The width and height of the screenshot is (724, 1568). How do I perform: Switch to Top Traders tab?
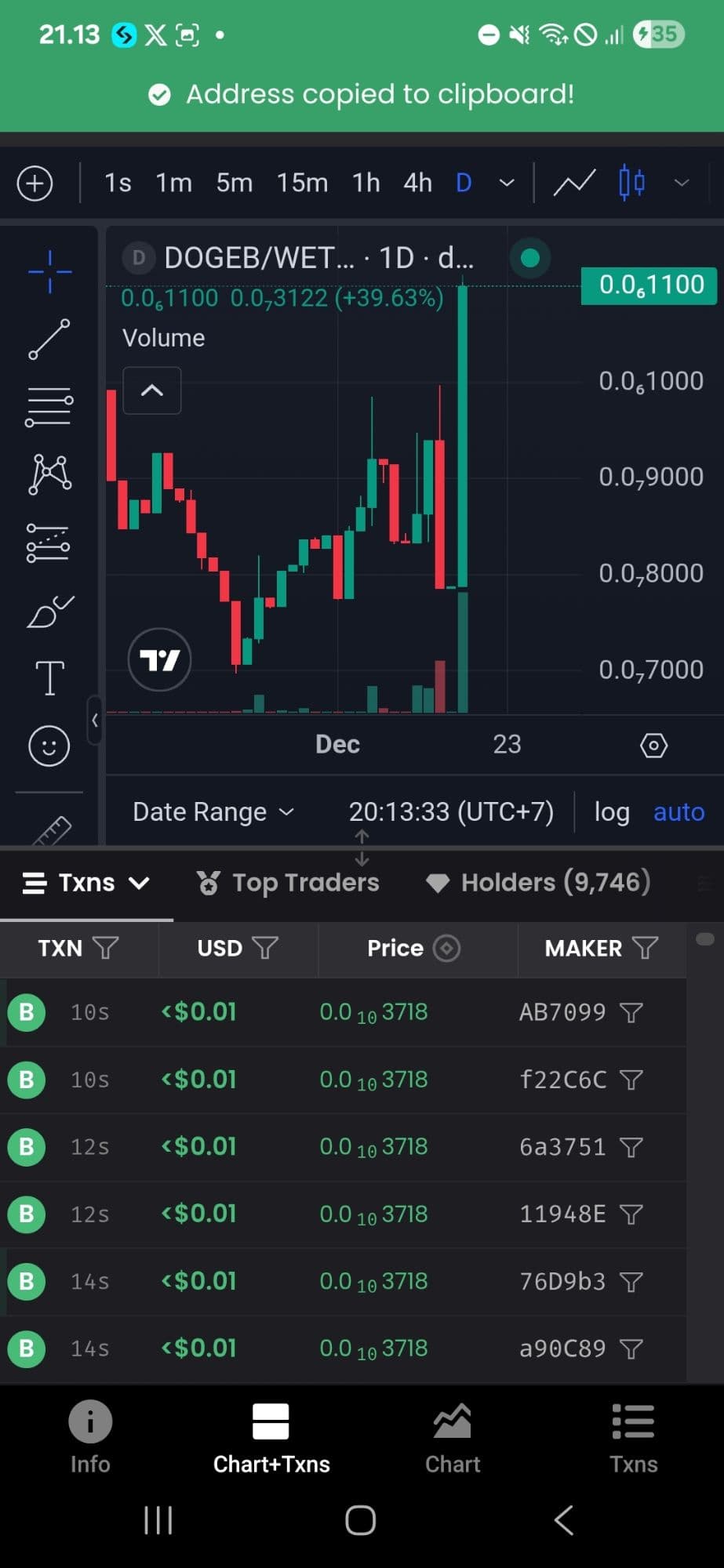coord(288,883)
